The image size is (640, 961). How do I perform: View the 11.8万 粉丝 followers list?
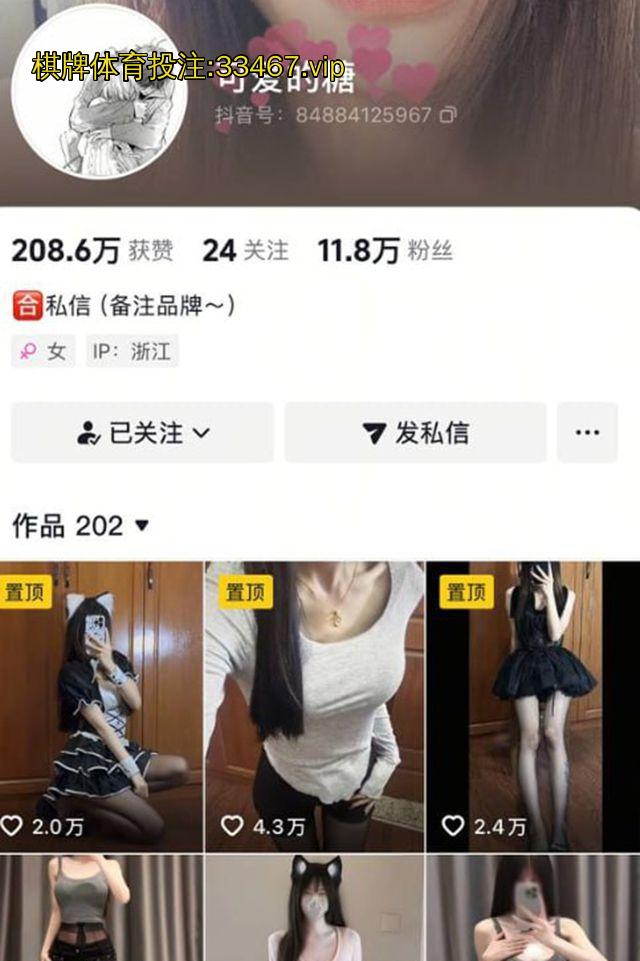385,250
